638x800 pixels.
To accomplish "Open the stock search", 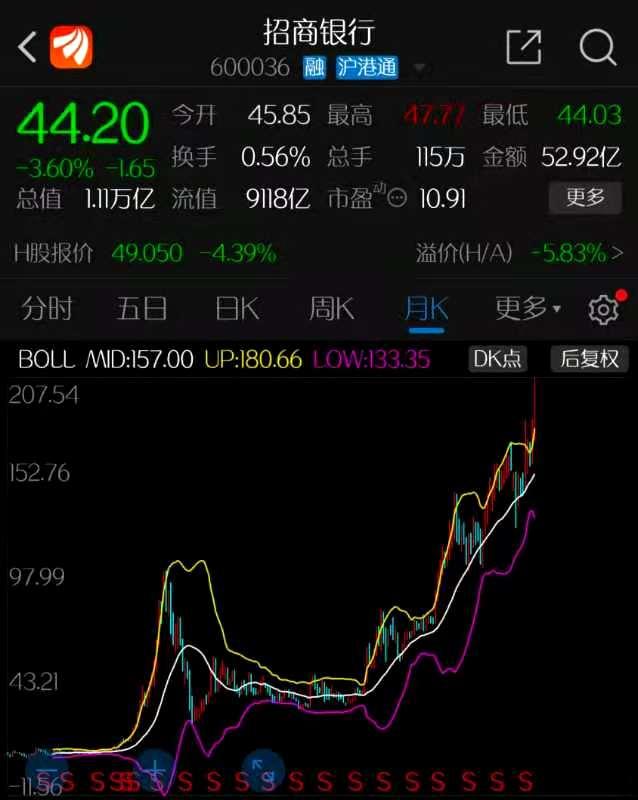I will point(598,46).
